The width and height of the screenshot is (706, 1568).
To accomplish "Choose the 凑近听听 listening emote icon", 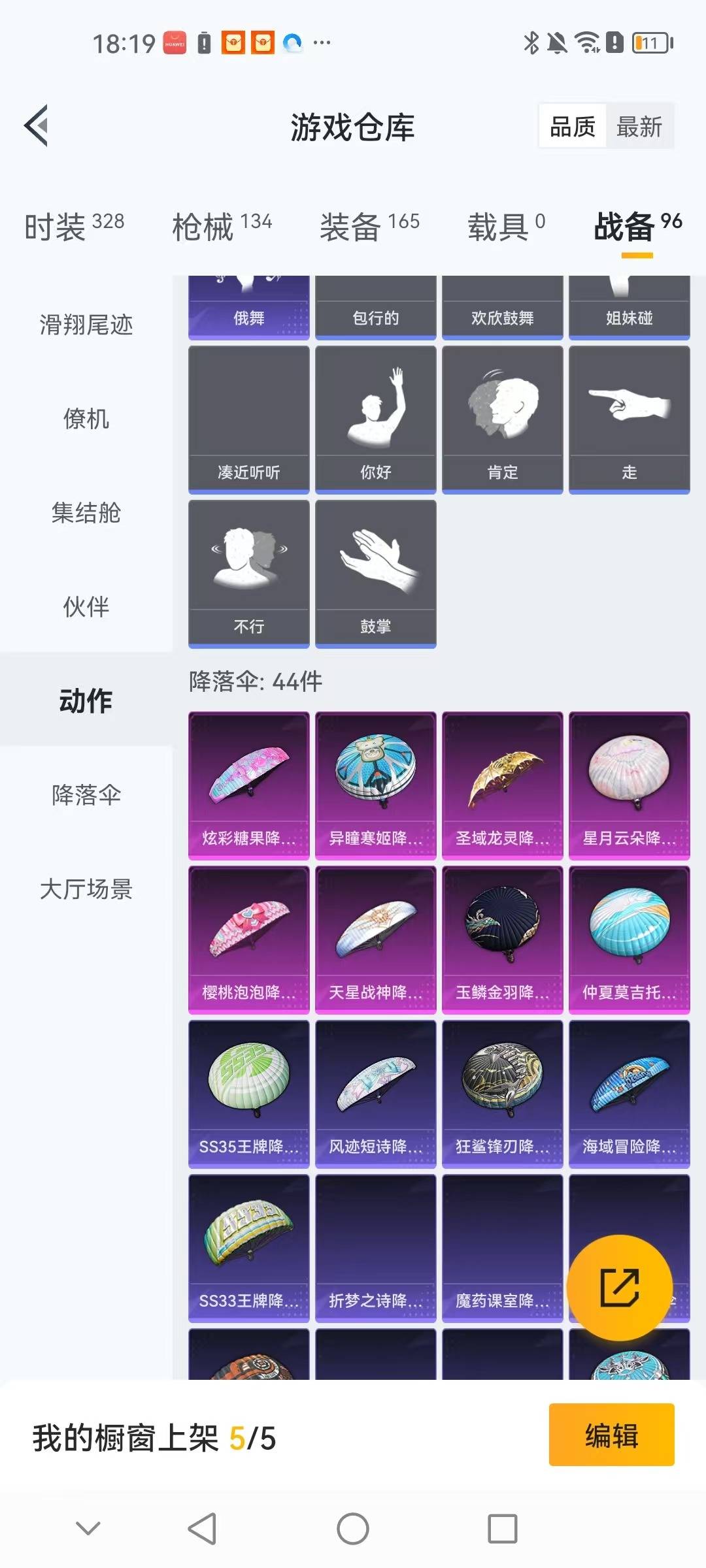I will [x=248, y=418].
